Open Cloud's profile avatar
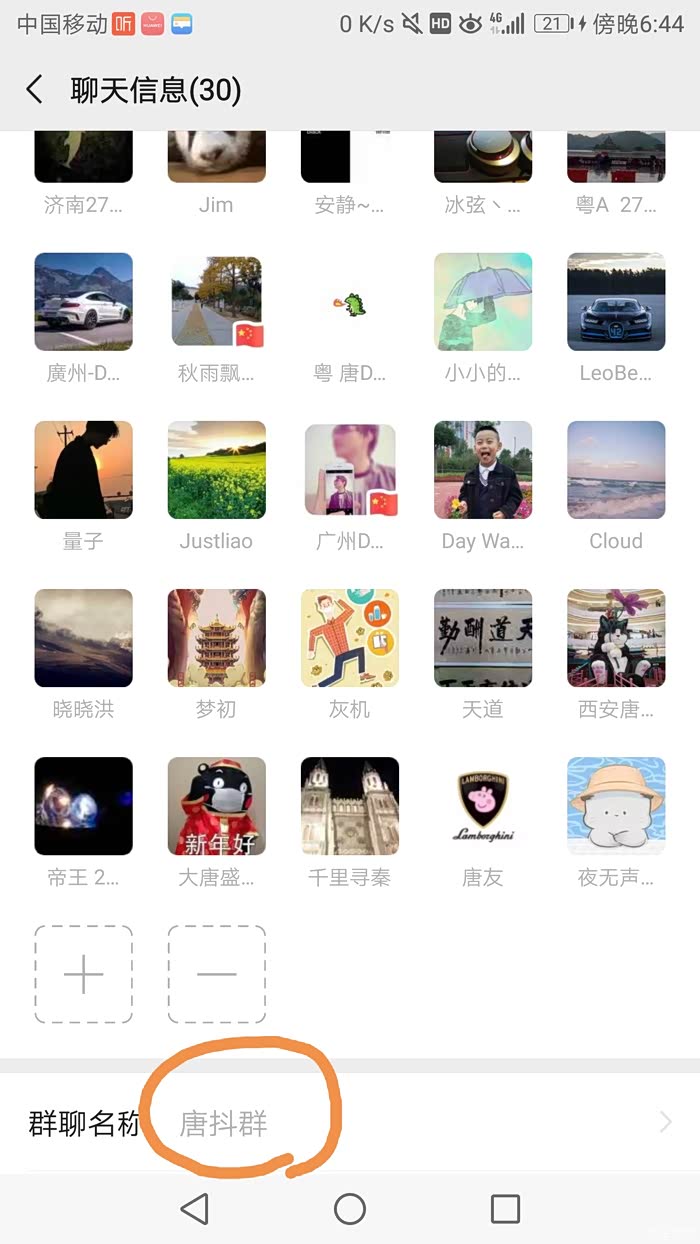The image size is (700, 1244). click(x=616, y=470)
